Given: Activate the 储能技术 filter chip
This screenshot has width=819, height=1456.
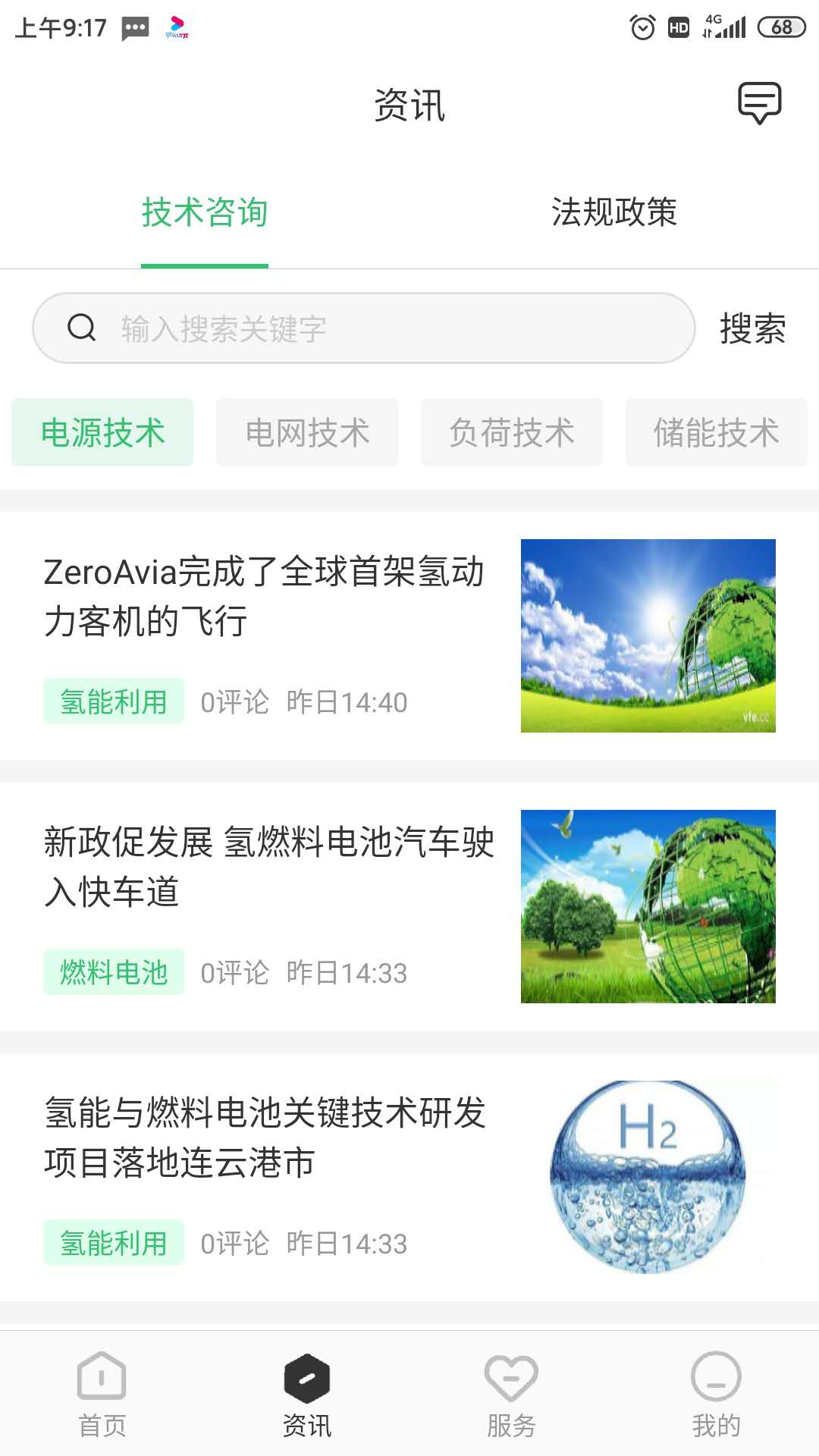Looking at the screenshot, I should [716, 432].
